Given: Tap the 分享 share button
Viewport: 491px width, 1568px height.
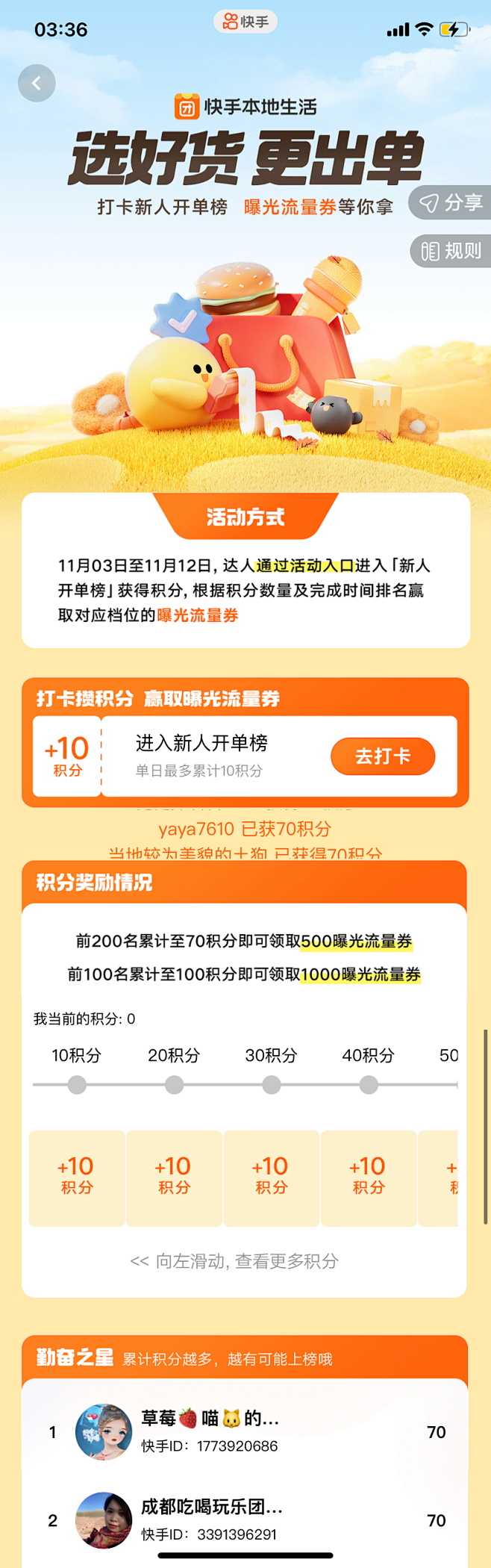Looking at the screenshot, I should [x=451, y=202].
